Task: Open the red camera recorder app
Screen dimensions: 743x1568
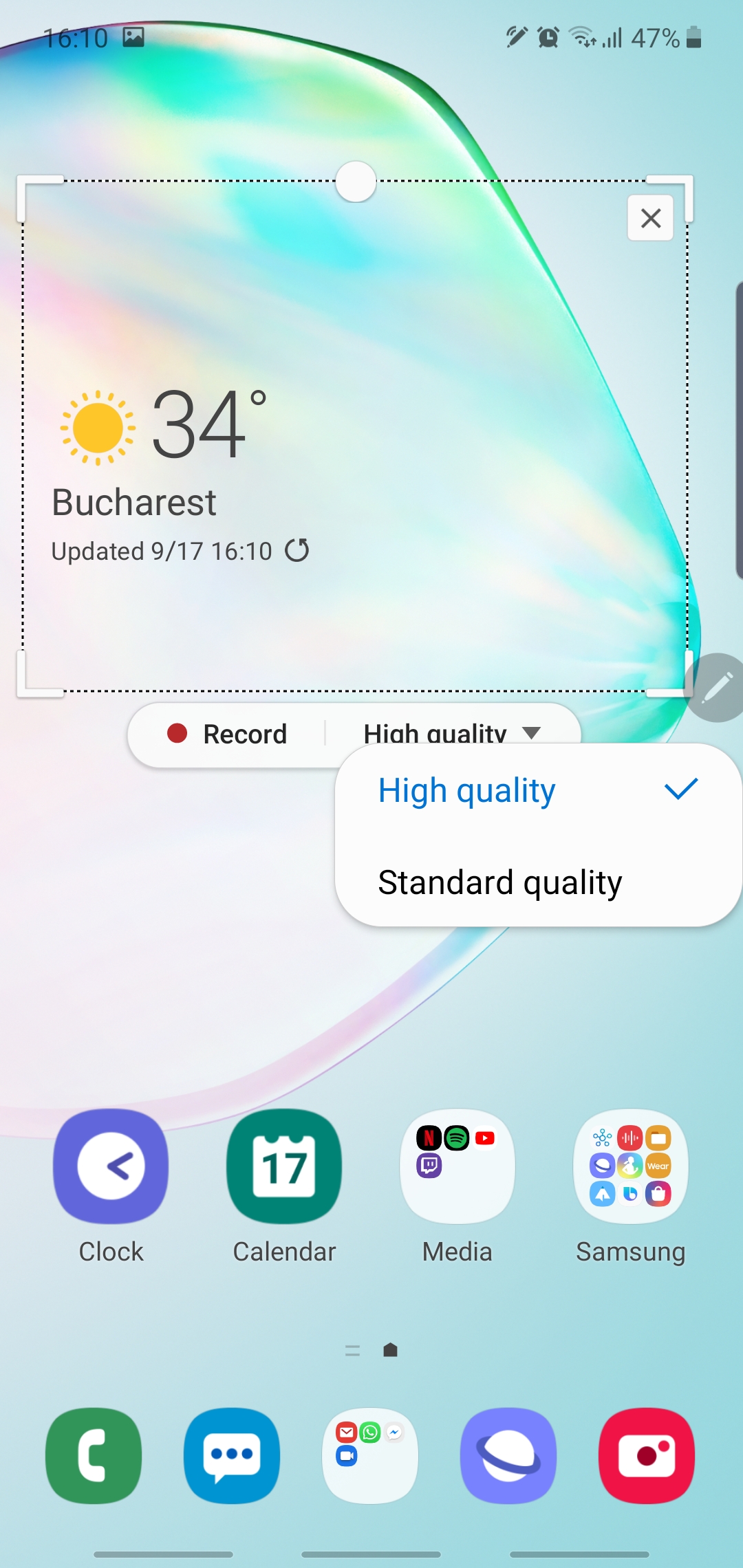Action: [647, 1455]
